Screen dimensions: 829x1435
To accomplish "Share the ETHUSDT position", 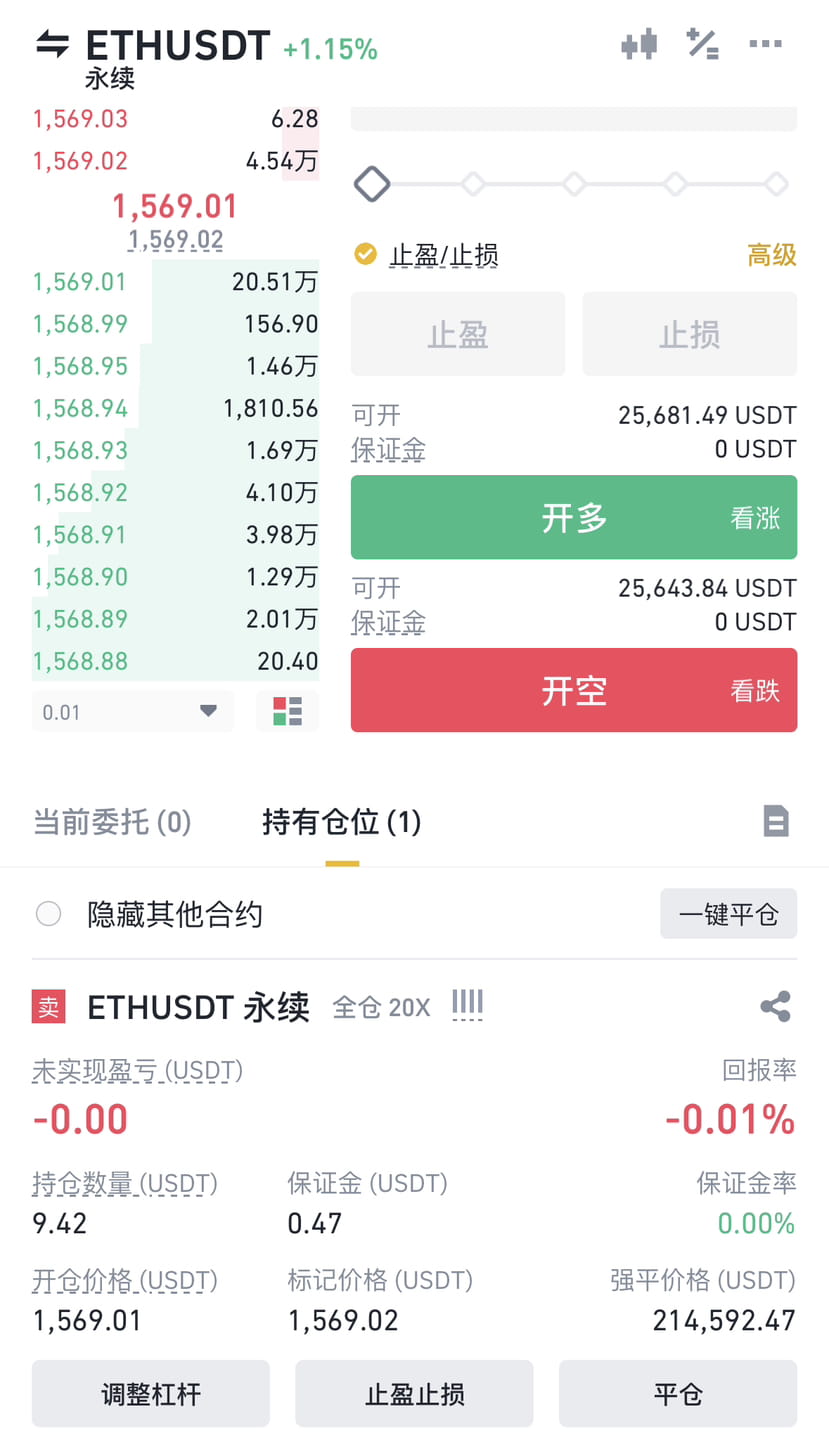I will [x=775, y=1006].
